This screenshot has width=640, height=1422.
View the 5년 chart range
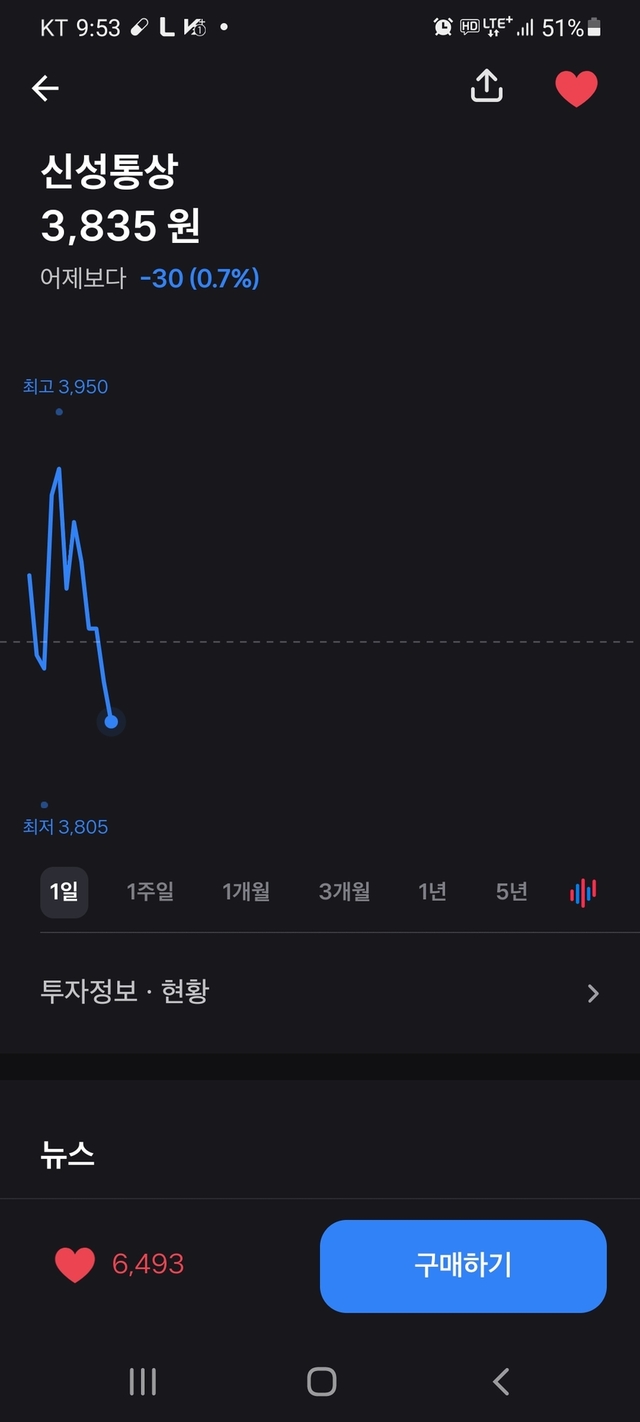pyautogui.click(x=511, y=891)
